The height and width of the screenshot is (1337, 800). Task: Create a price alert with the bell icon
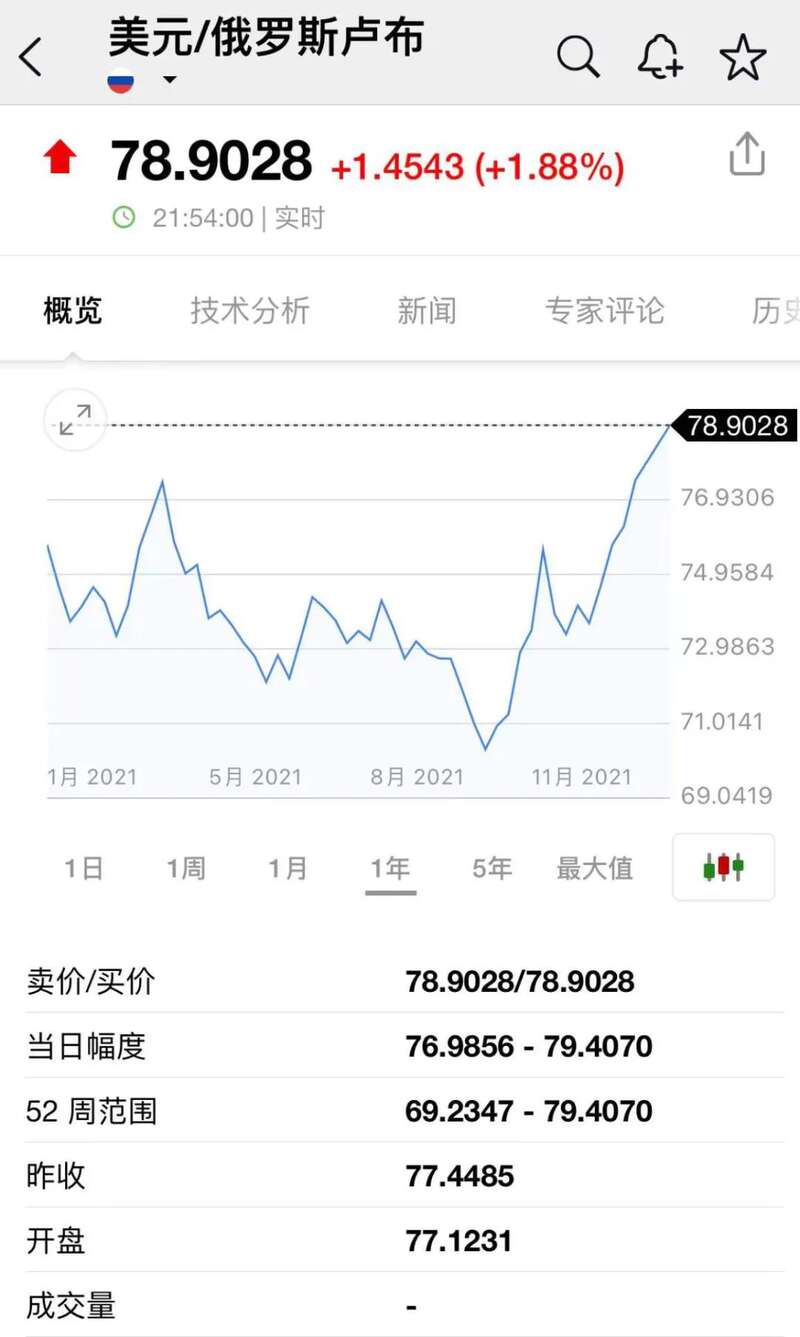pyautogui.click(x=660, y=57)
